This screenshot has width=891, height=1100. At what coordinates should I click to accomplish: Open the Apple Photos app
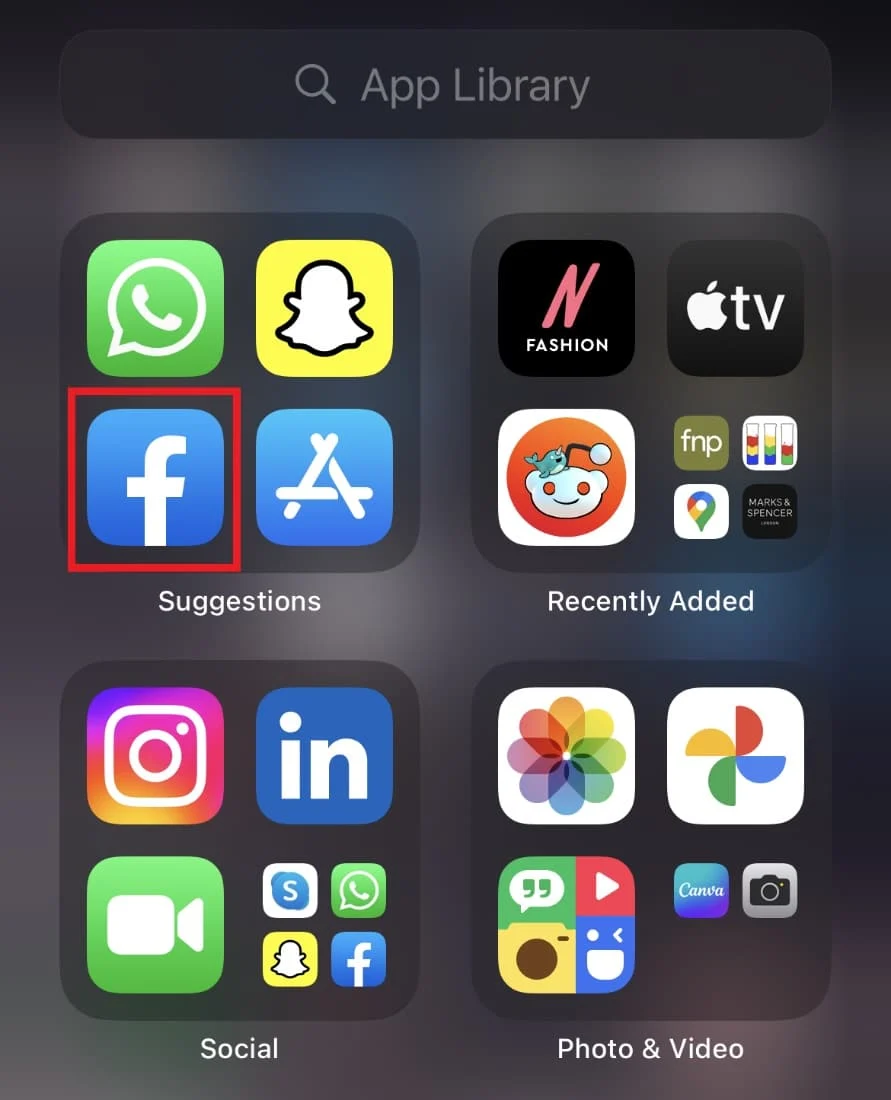566,755
